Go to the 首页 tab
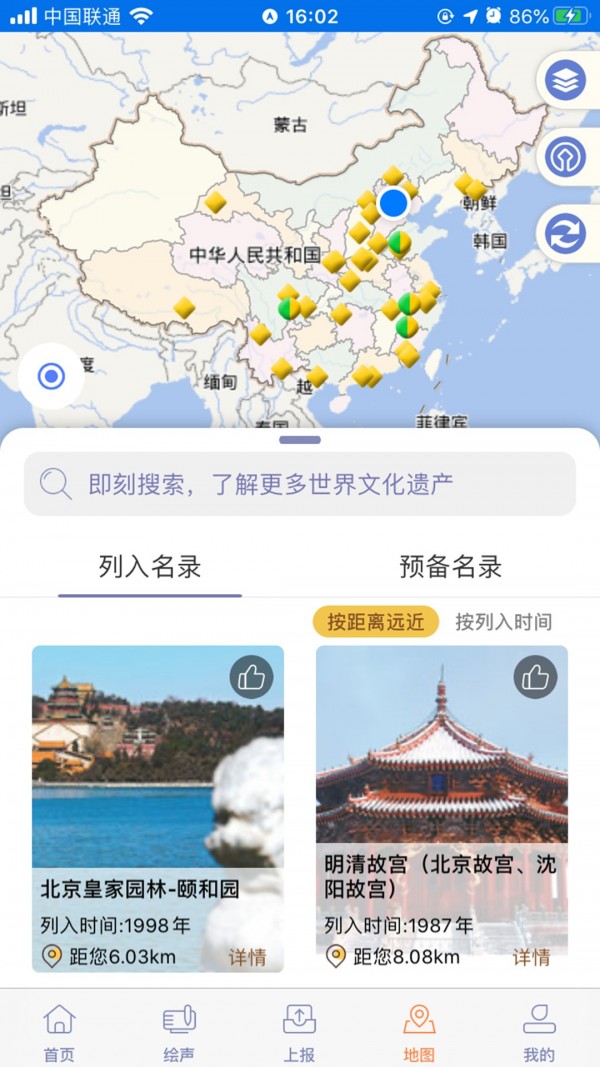 (59, 1032)
